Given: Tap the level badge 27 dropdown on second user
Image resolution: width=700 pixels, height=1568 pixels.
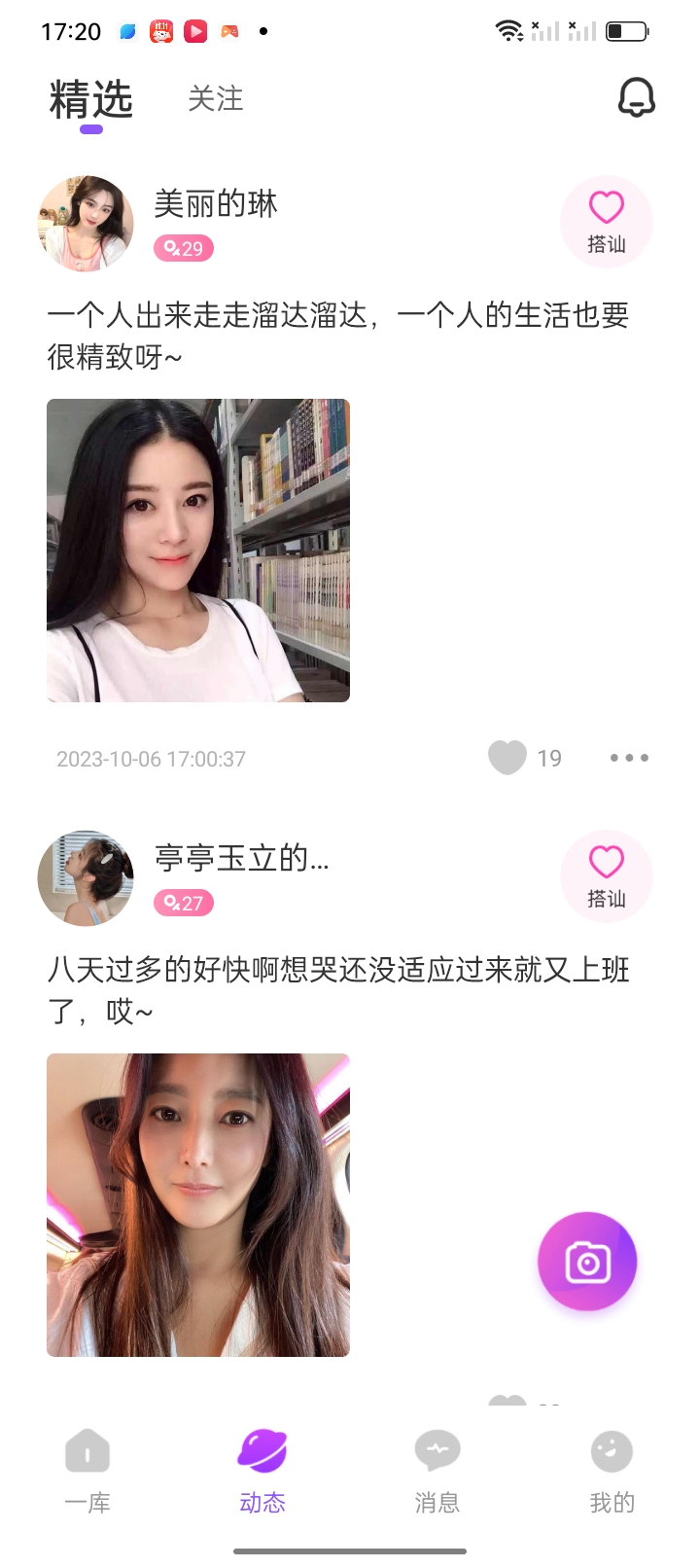Looking at the screenshot, I should 184,904.
